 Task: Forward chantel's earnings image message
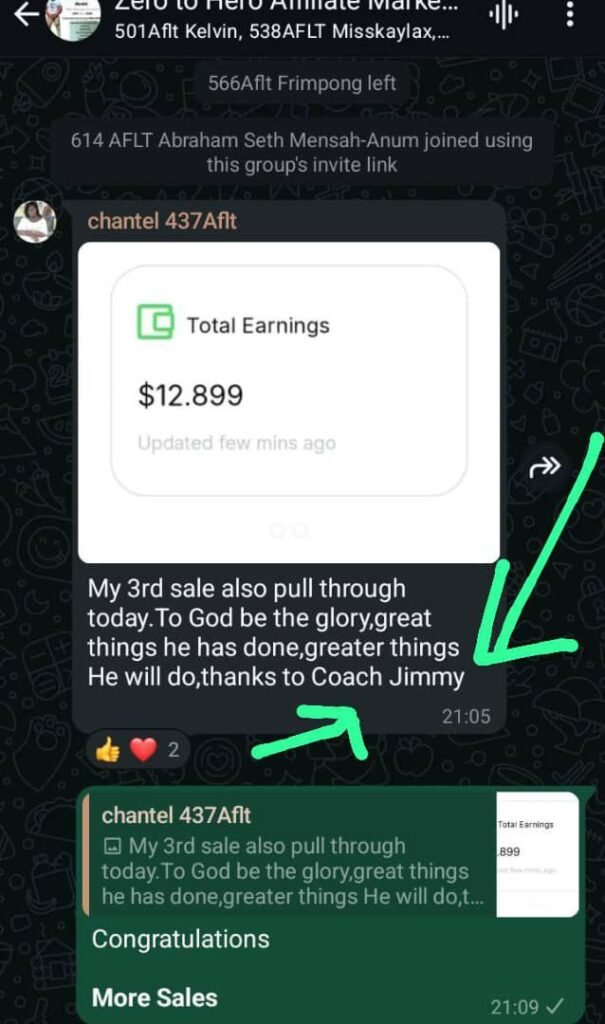[x=545, y=466]
